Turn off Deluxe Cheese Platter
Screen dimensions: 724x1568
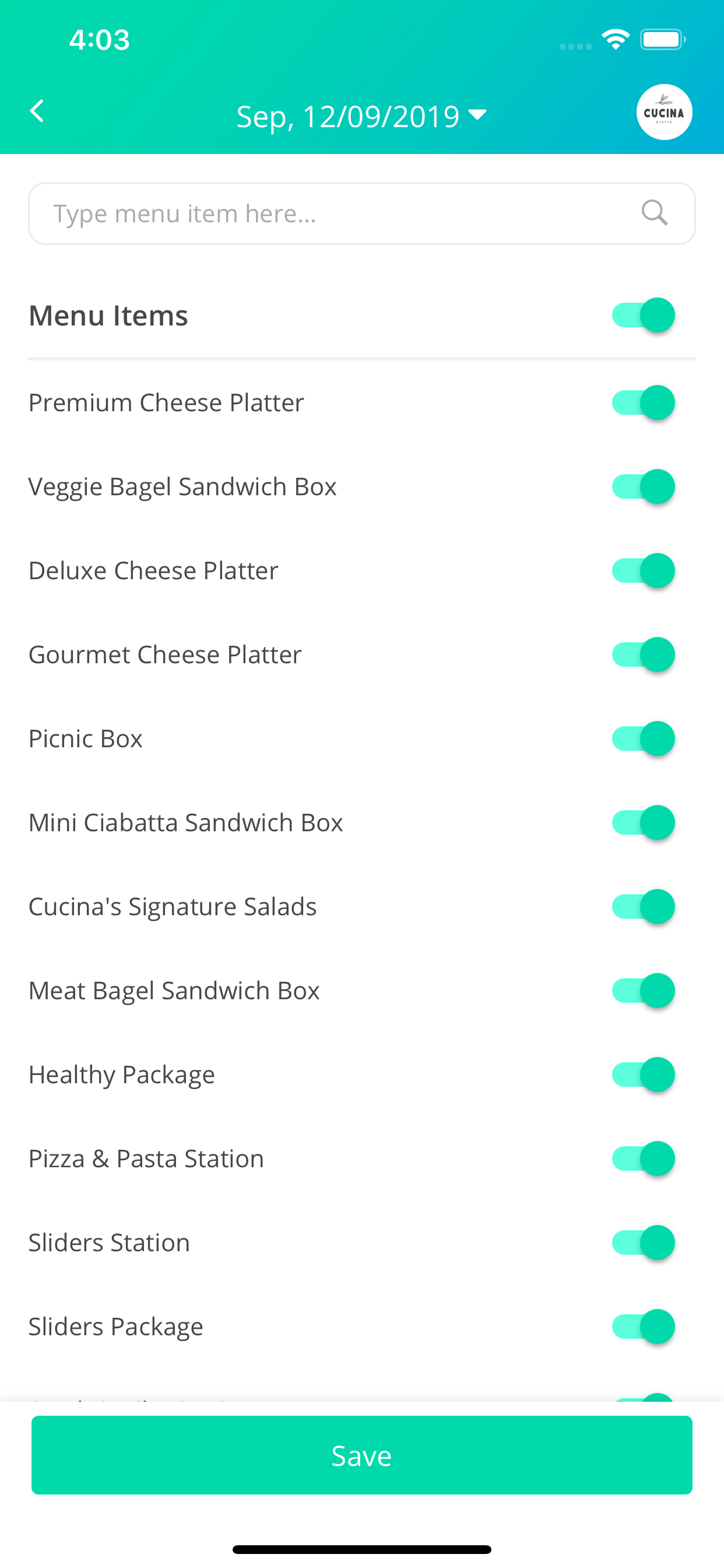(x=643, y=570)
